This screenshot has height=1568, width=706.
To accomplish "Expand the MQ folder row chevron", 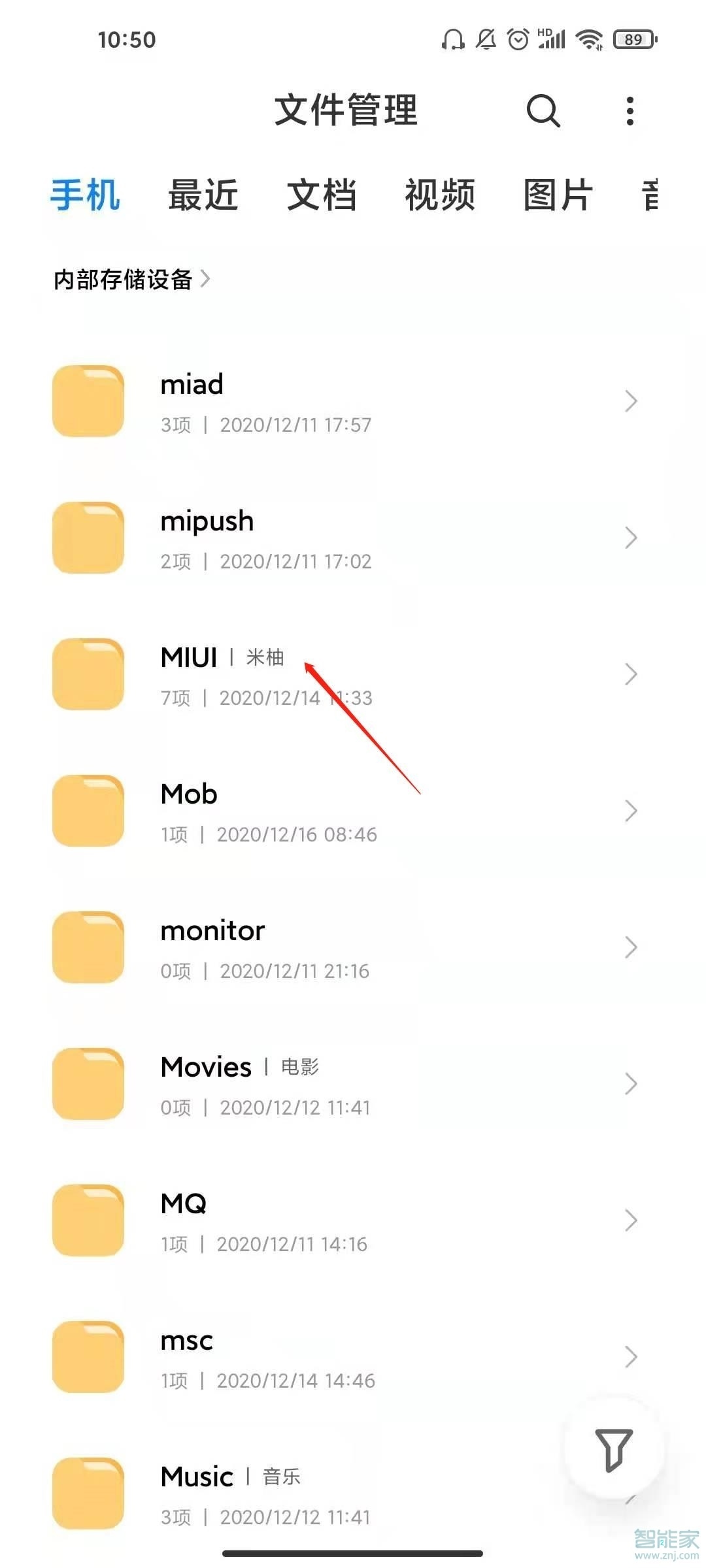I will click(631, 1219).
